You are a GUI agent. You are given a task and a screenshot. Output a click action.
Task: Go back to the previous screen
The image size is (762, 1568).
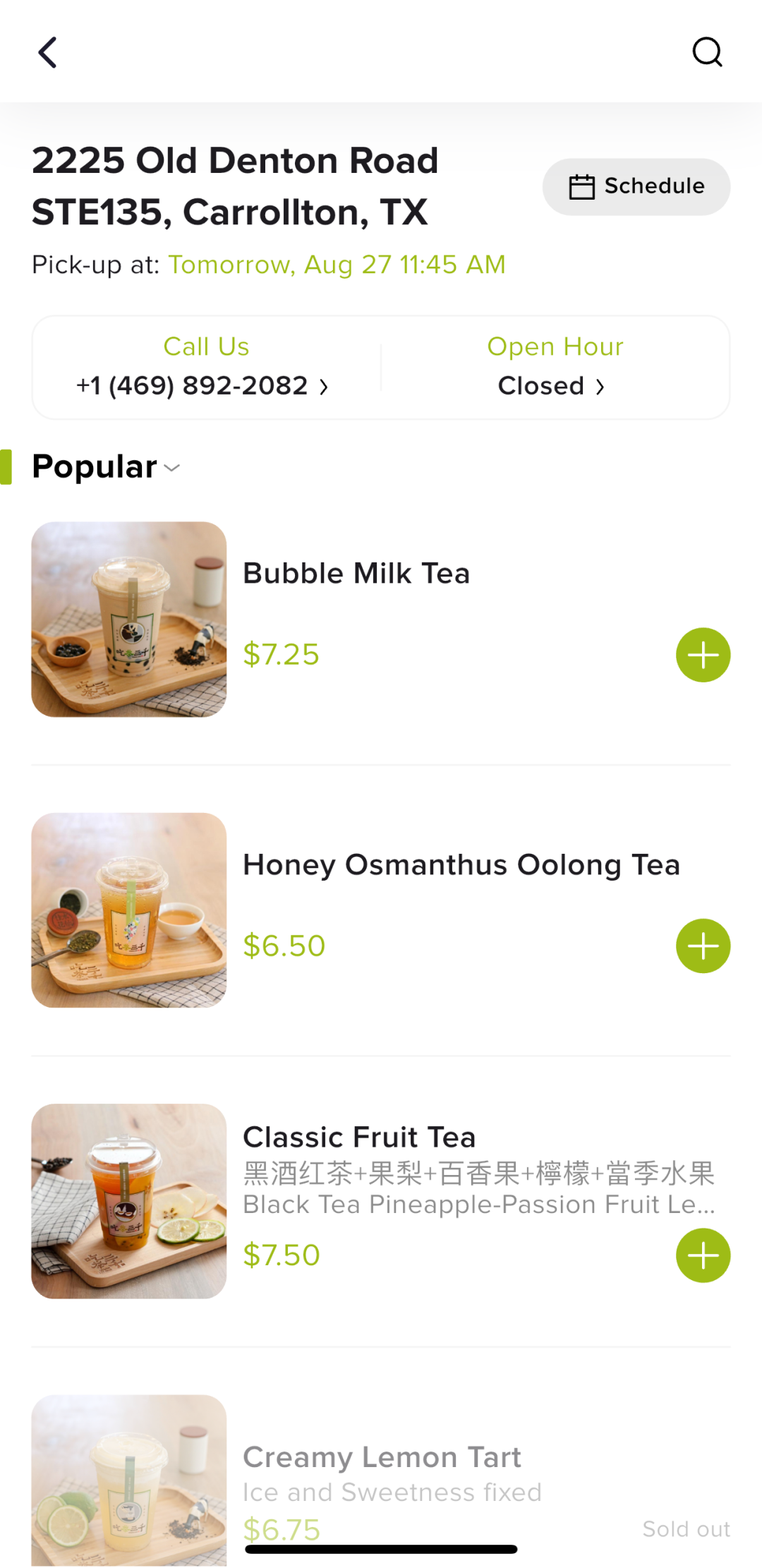click(47, 53)
